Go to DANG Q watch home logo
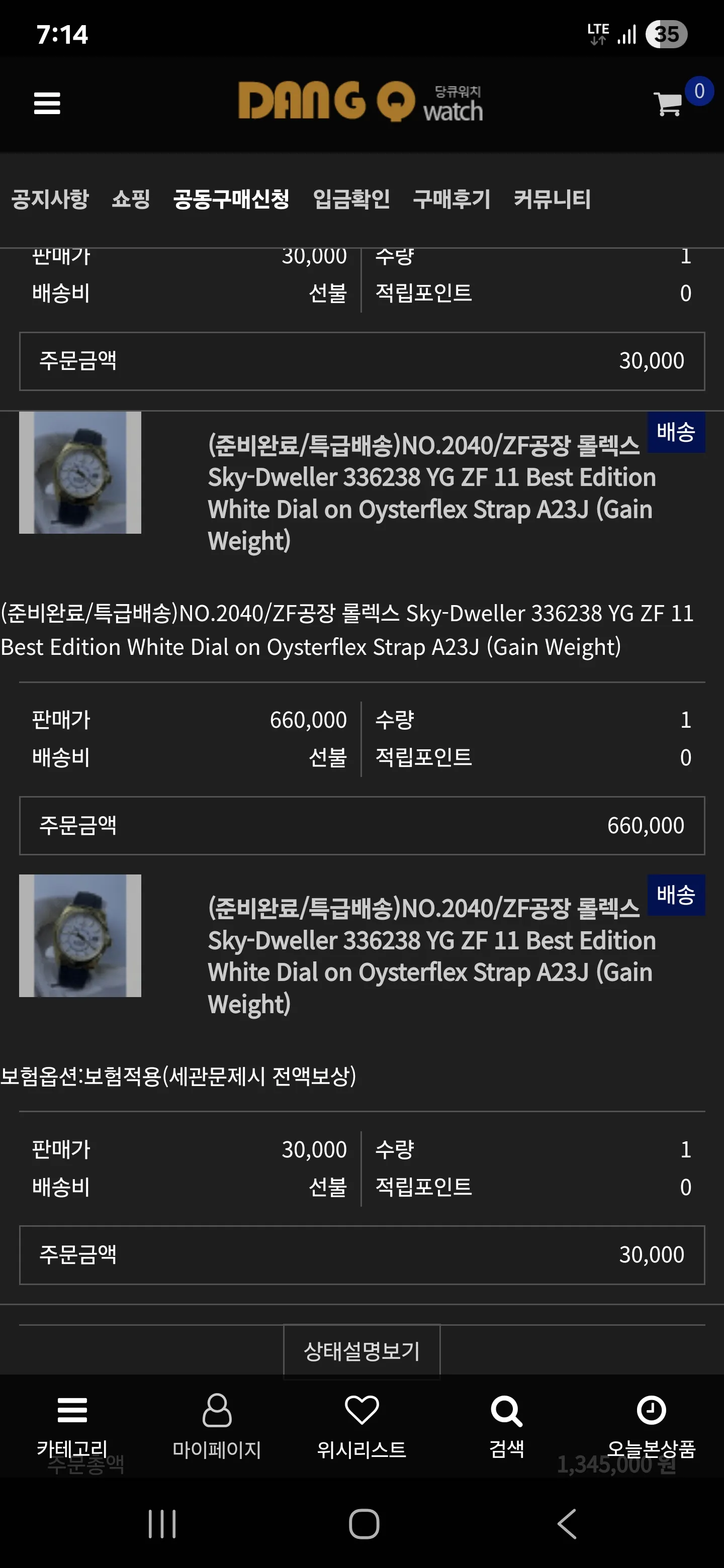This screenshot has width=724, height=1568. tap(359, 101)
